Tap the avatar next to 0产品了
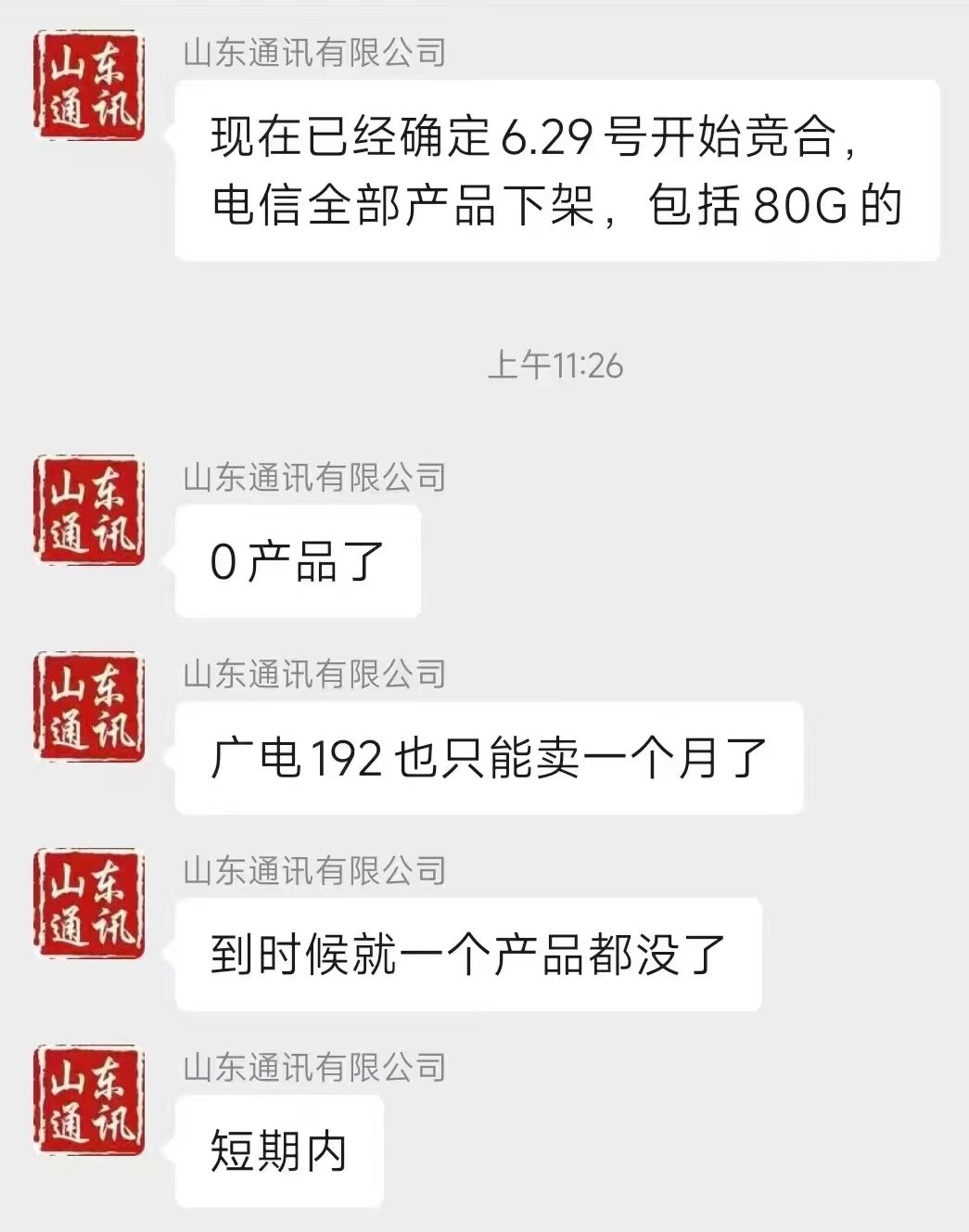Screen dimensions: 969x1232 point(89,509)
